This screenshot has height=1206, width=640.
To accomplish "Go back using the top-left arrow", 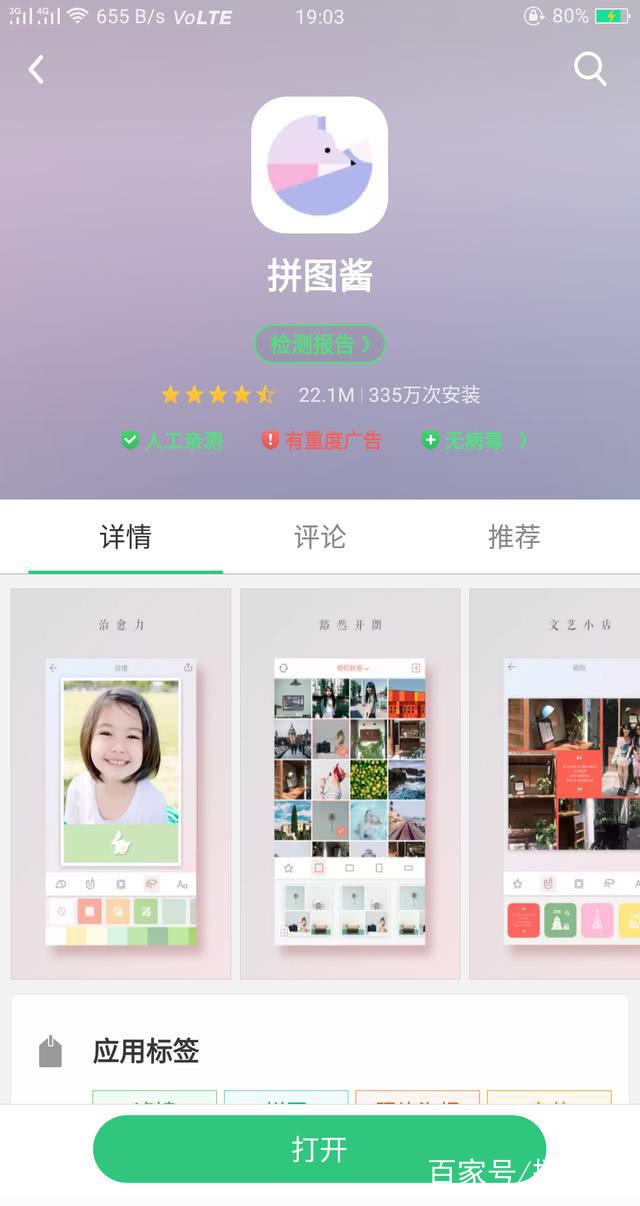I will pos(36,69).
